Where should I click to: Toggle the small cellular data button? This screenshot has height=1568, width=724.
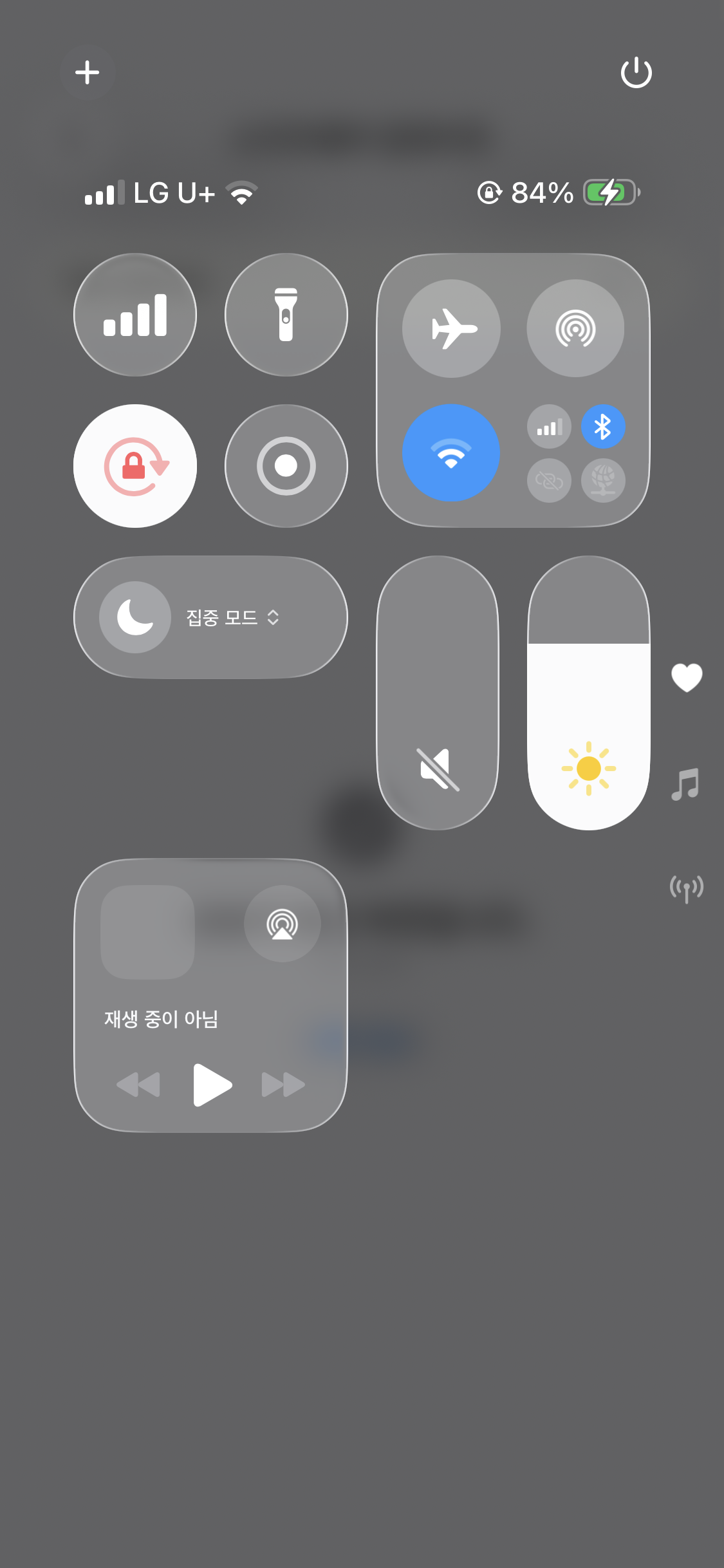tap(549, 426)
